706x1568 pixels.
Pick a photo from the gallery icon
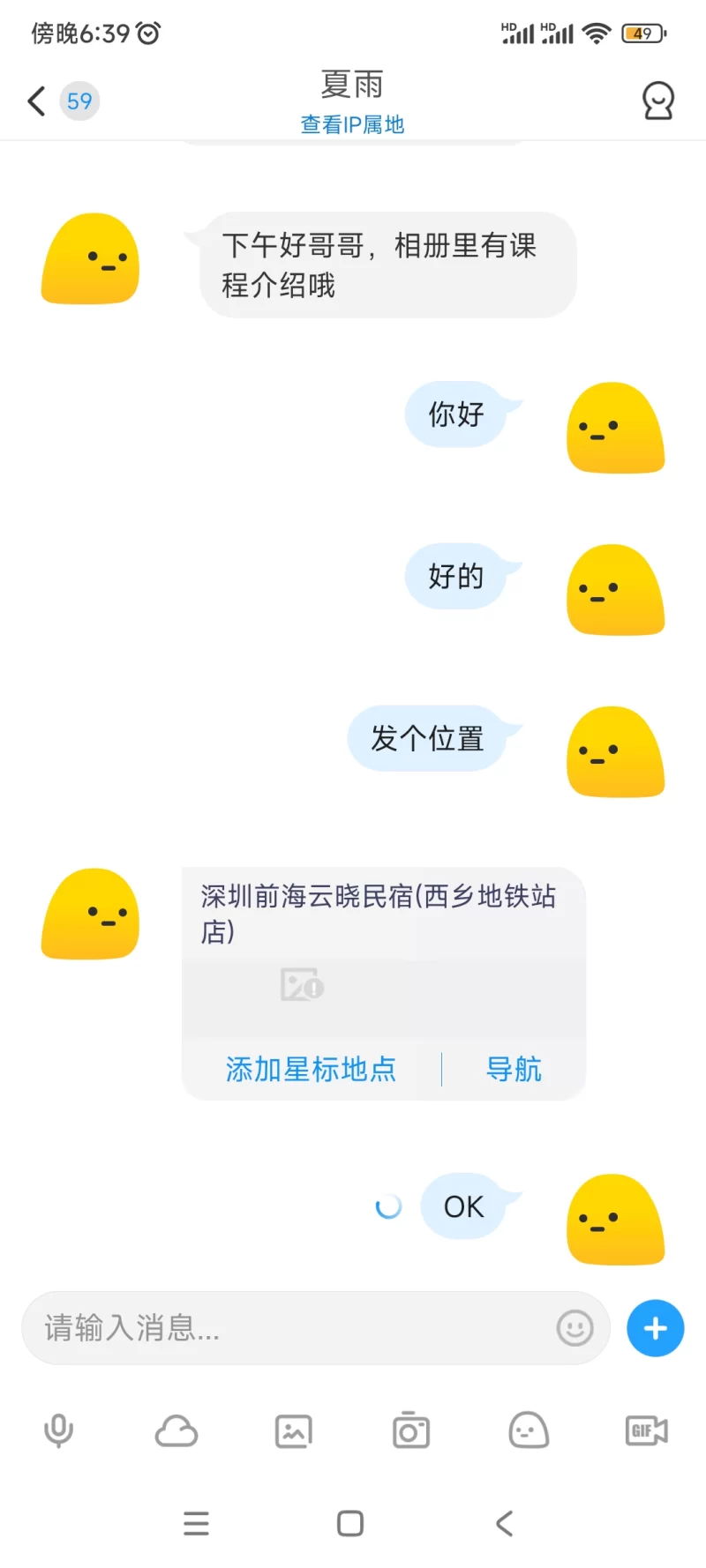(294, 1430)
